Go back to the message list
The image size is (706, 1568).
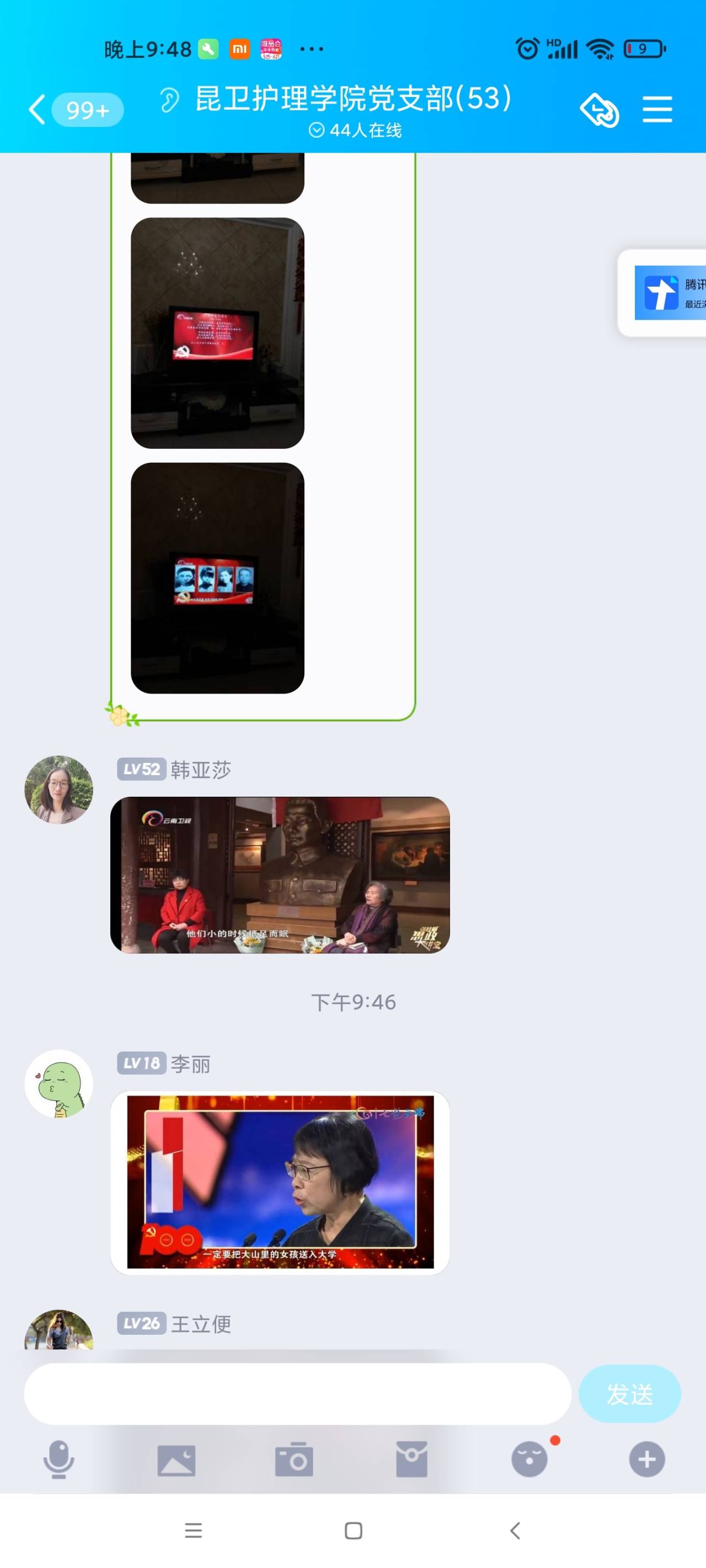(x=36, y=110)
